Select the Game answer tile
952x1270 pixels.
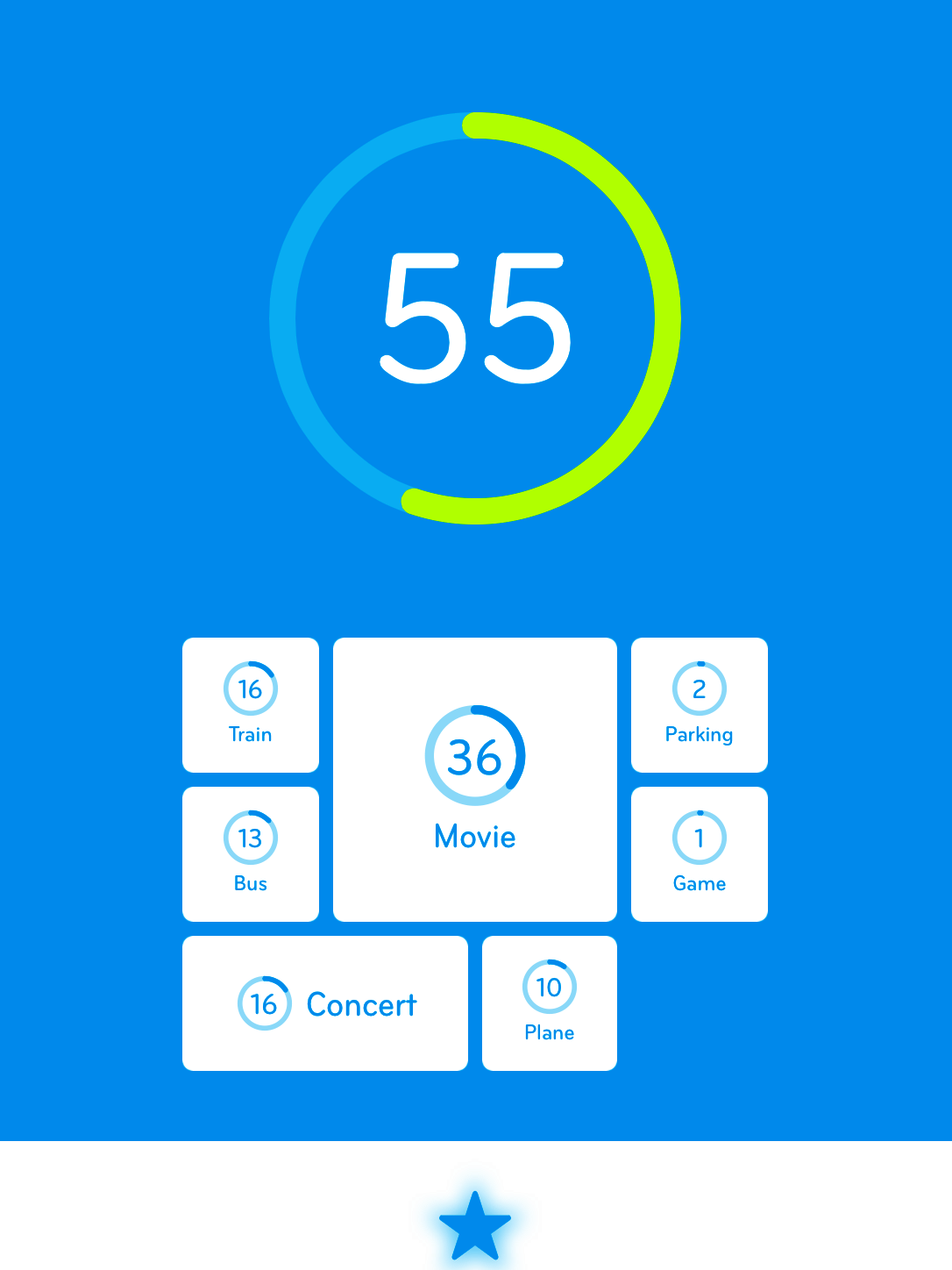[699, 854]
